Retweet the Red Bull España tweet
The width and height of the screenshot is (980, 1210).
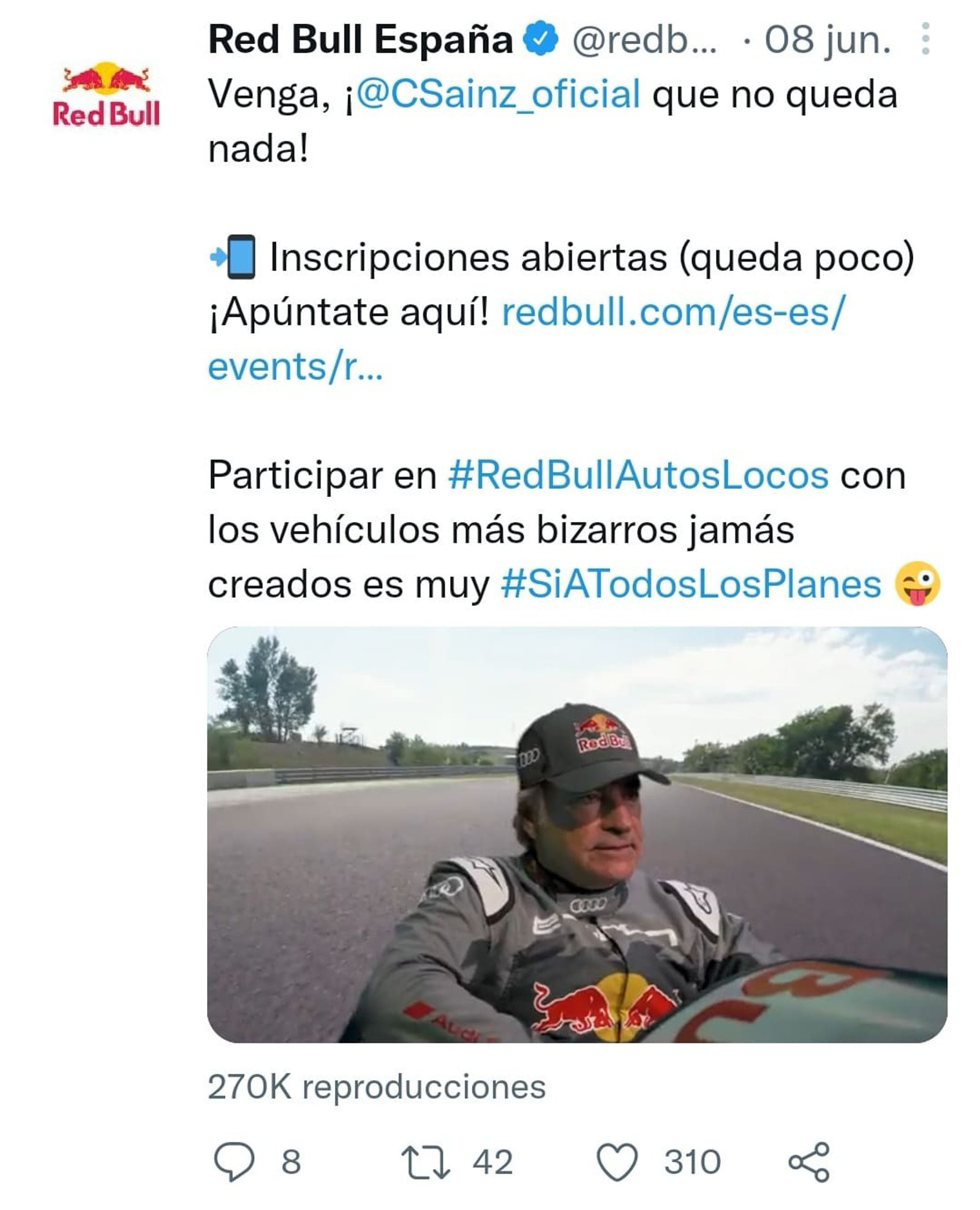pos(425,1162)
